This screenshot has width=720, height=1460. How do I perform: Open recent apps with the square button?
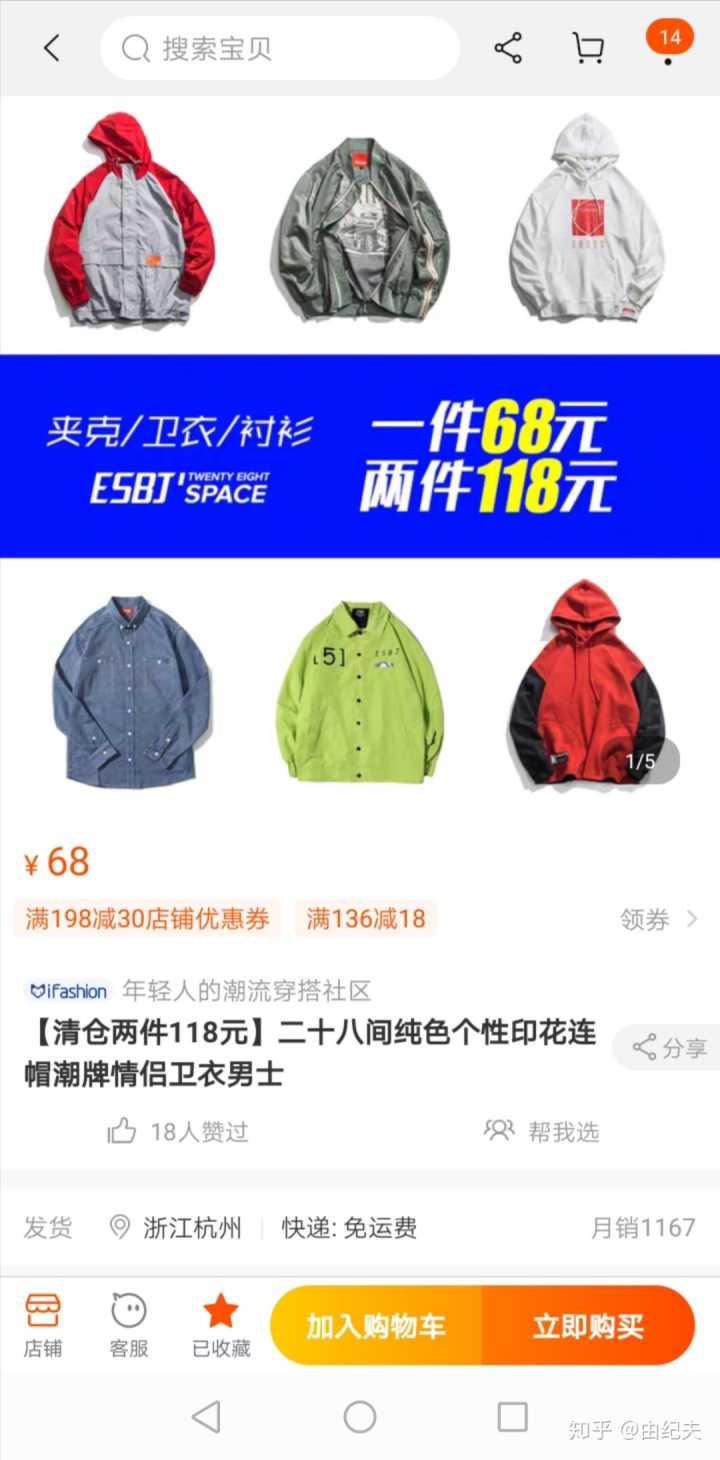(512, 1416)
